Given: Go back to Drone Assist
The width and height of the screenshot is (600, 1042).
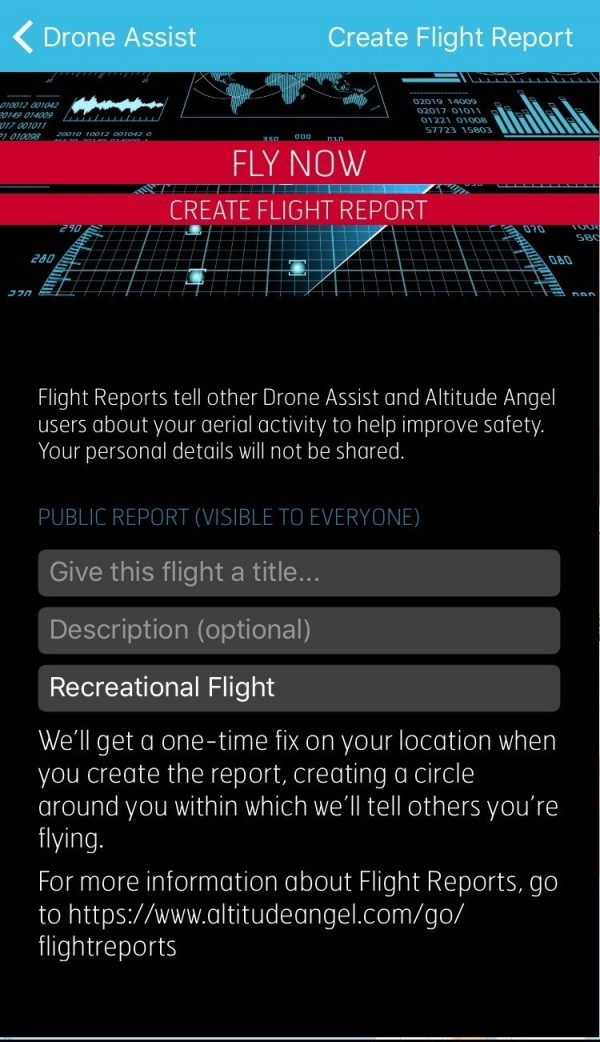Looking at the screenshot, I should (x=105, y=38).
